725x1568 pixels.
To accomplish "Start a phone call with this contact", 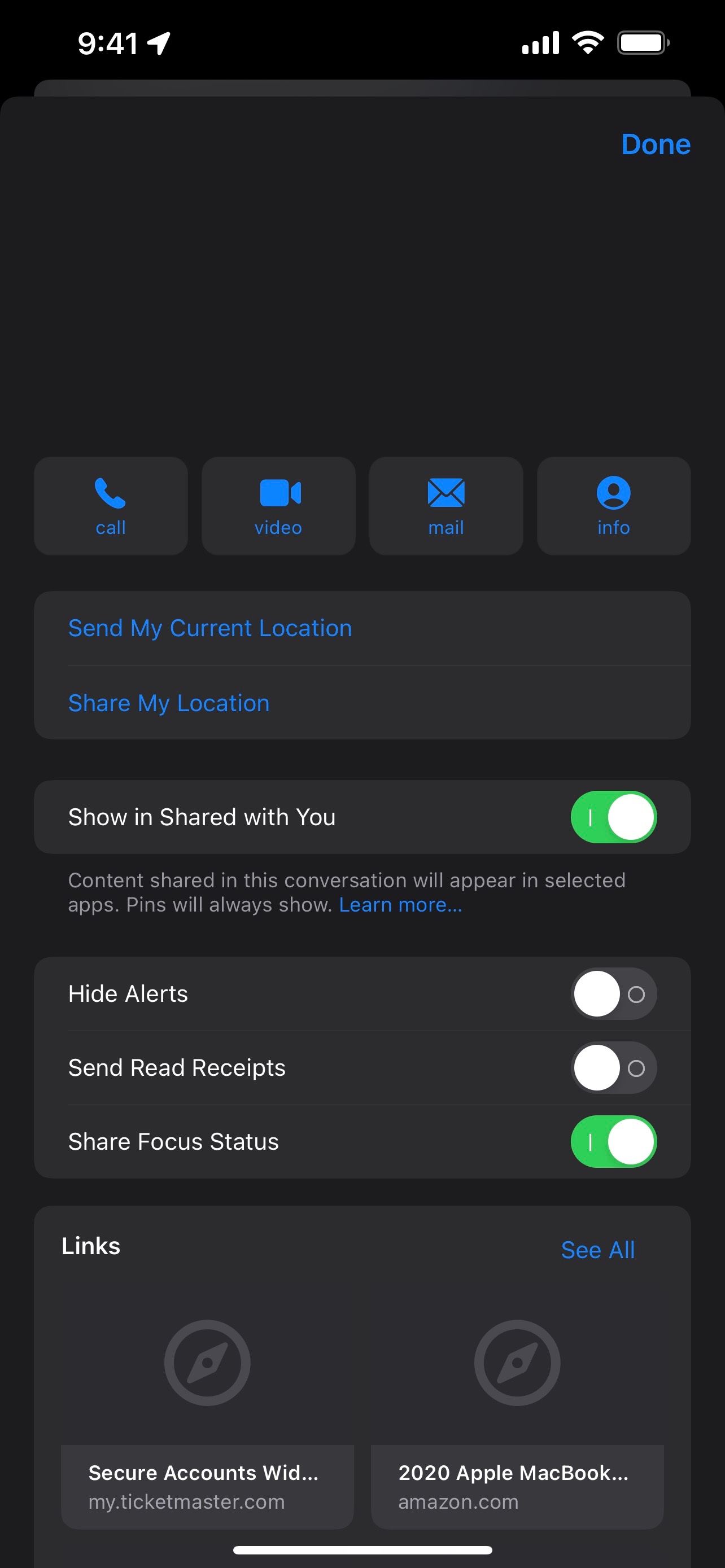I will (x=110, y=506).
